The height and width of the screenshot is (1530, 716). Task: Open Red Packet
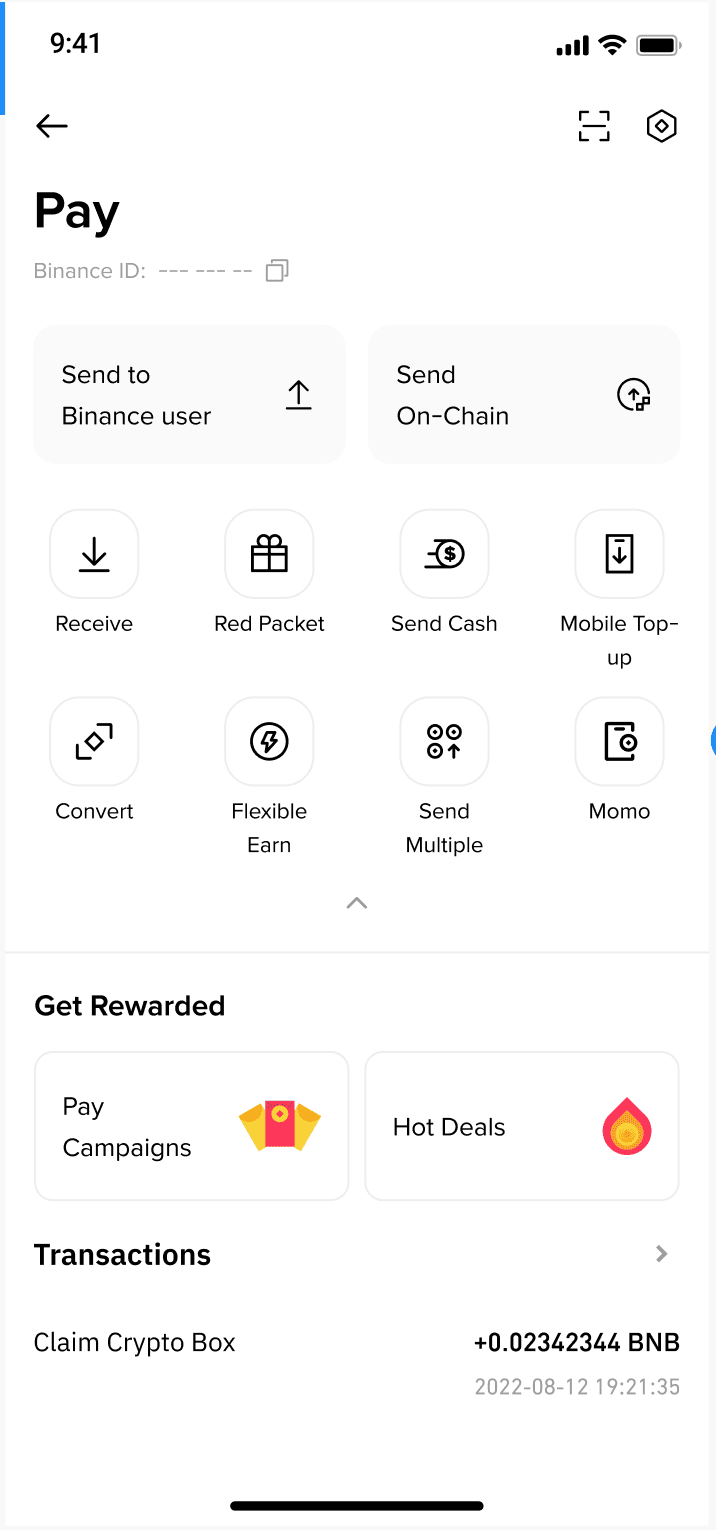(x=269, y=573)
